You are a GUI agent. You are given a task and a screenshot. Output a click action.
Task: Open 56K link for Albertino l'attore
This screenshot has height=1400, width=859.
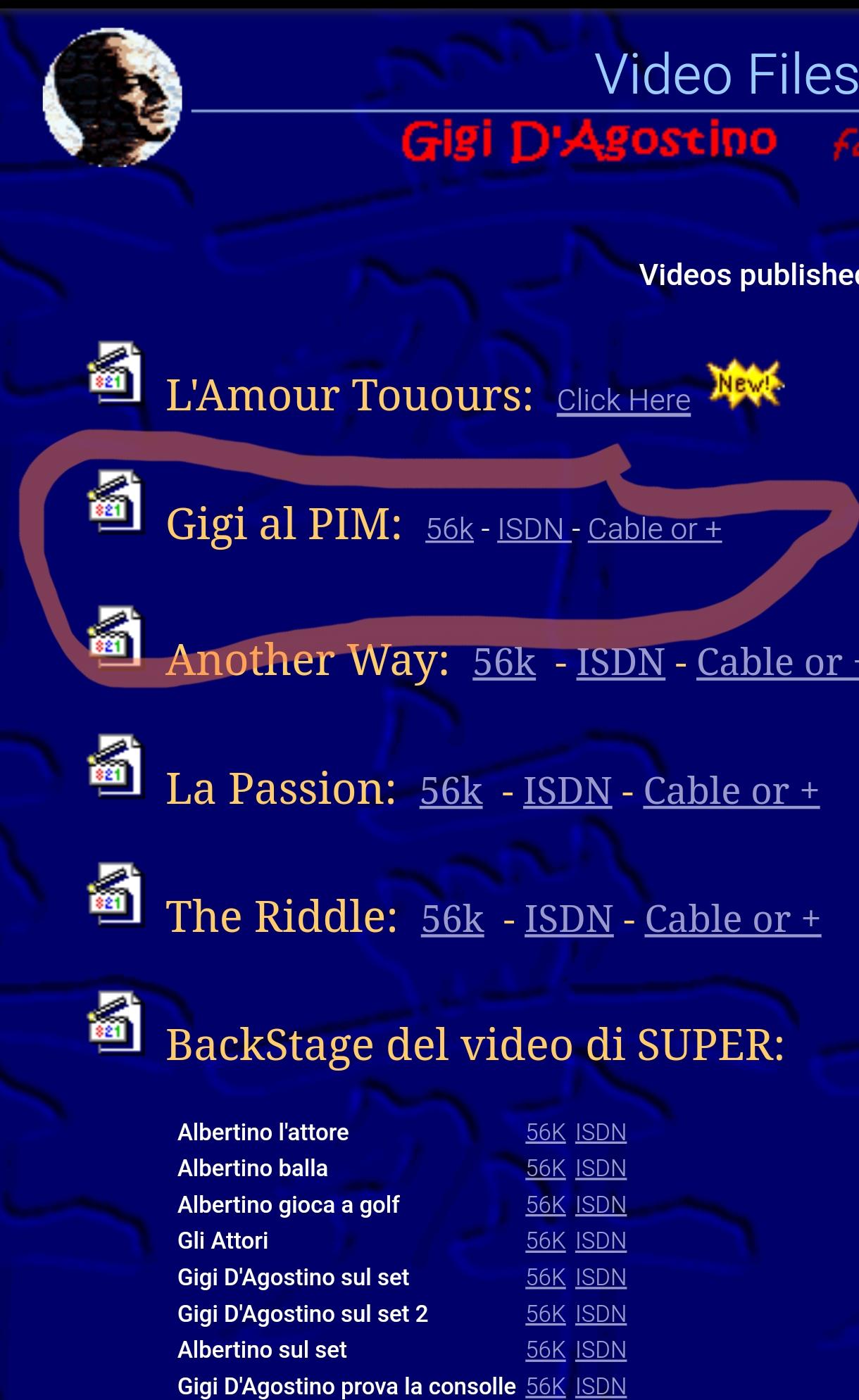point(546,1132)
